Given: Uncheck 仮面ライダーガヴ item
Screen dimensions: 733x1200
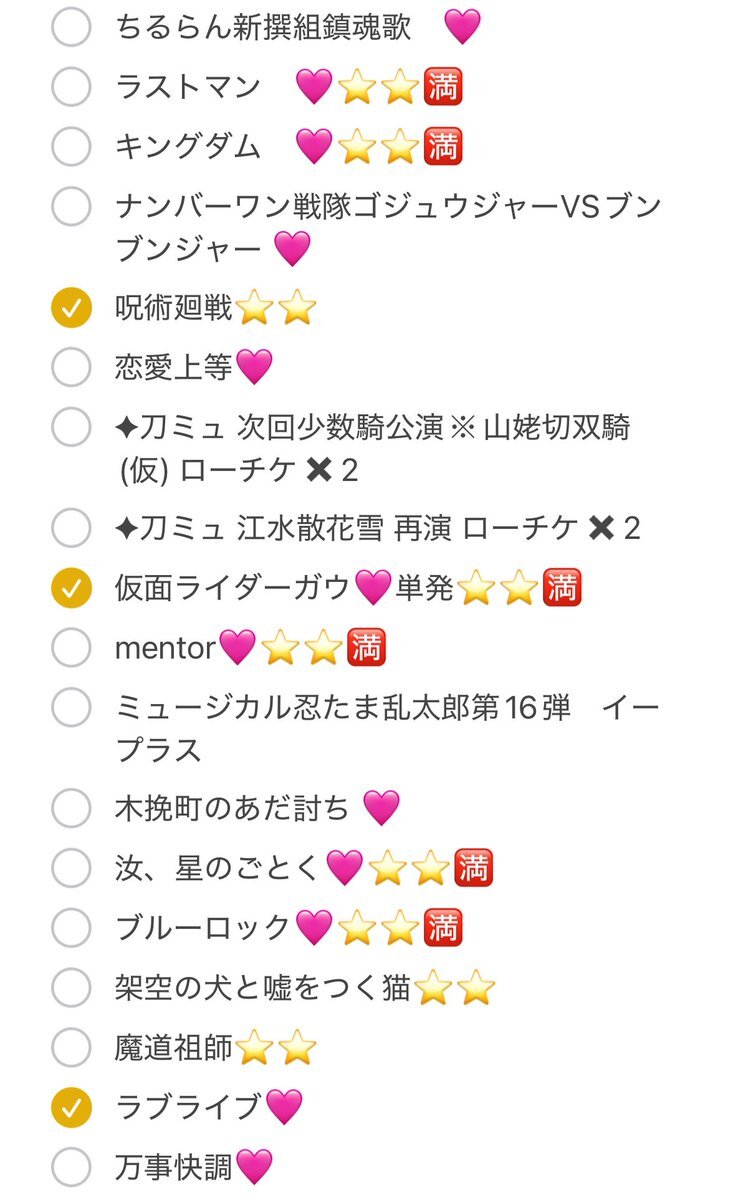Looking at the screenshot, I should click(x=71, y=589).
